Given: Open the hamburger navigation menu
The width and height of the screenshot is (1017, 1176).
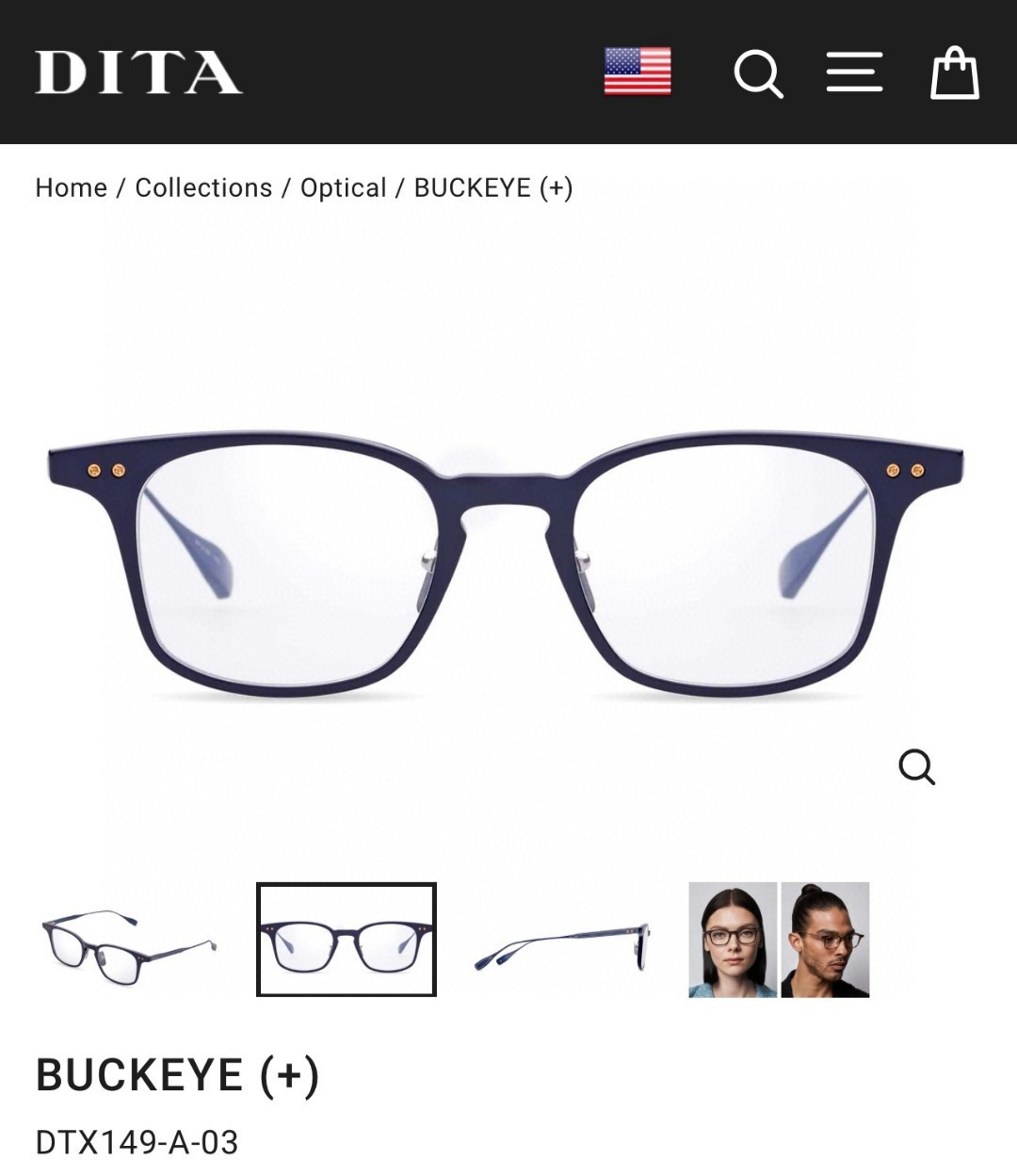Looking at the screenshot, I should point(854,72).
